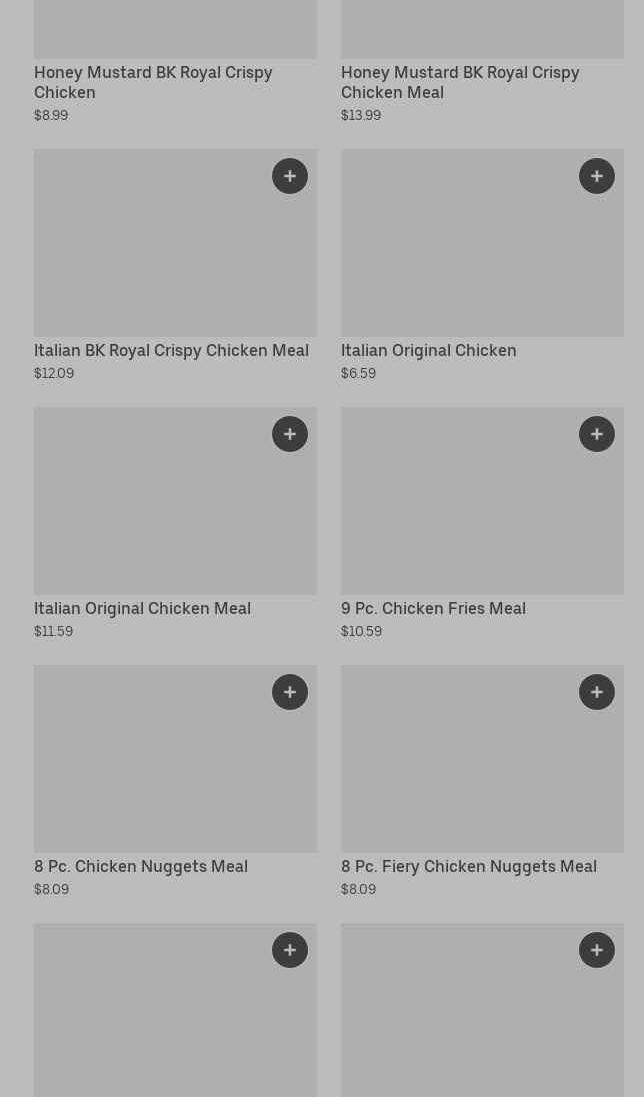Add 9 Pc. Chicken Fries Meal
The width and height of the screenshot is (644, 1097).
tap(597, 434)
